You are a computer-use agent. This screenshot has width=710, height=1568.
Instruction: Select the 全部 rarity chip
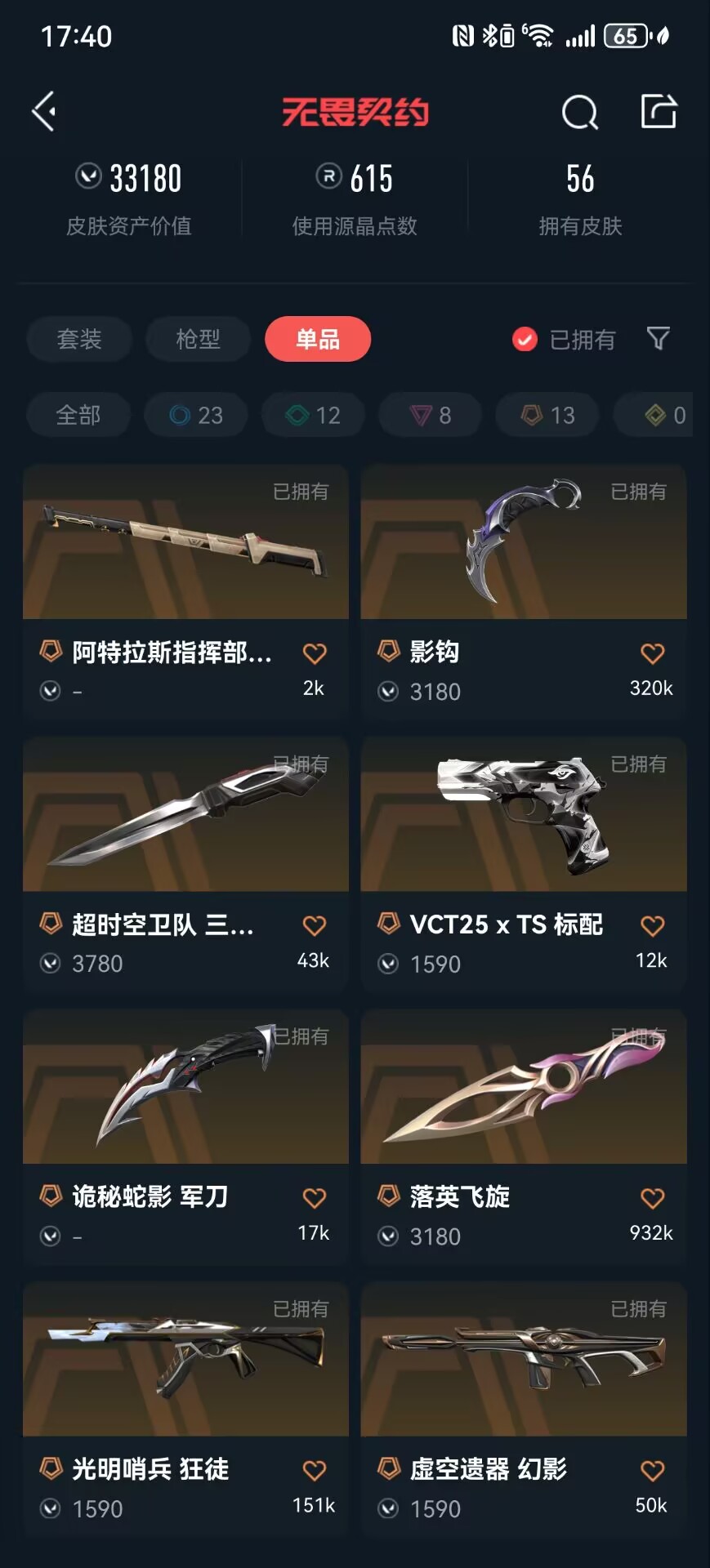(x=78, y=415)
